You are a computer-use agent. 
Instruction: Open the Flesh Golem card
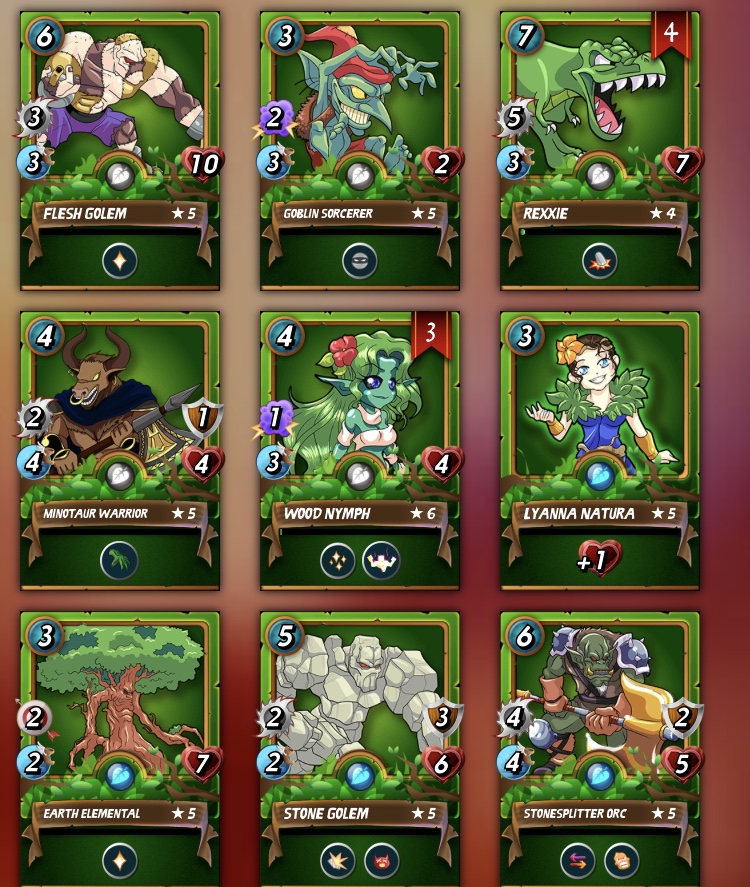pyautogui.click(x=120, y=151)
